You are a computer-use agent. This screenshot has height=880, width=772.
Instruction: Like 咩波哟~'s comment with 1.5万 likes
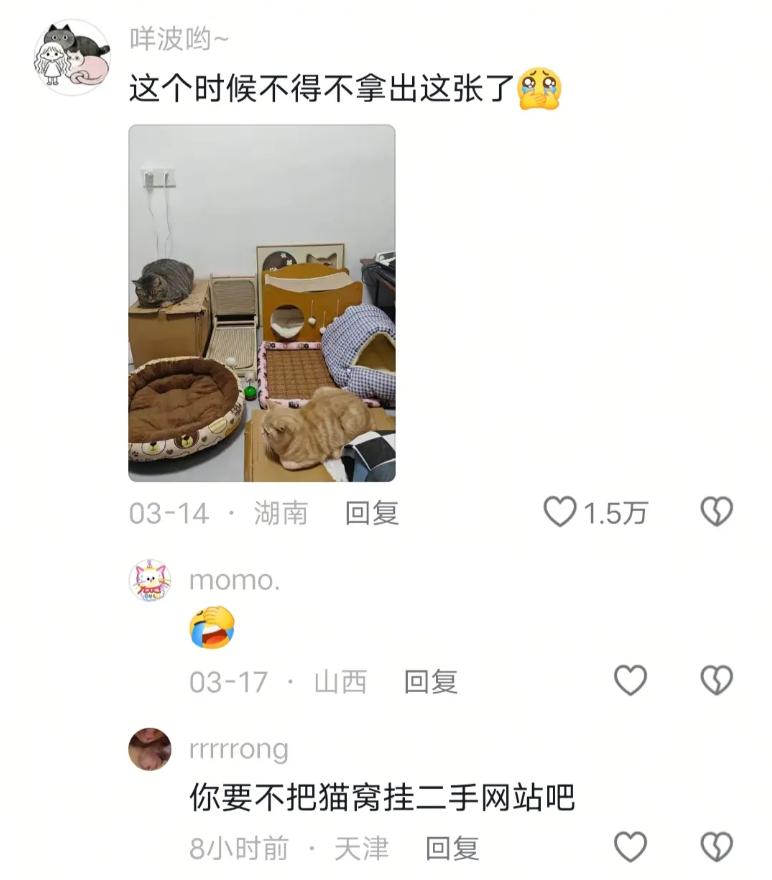[561, 513]
